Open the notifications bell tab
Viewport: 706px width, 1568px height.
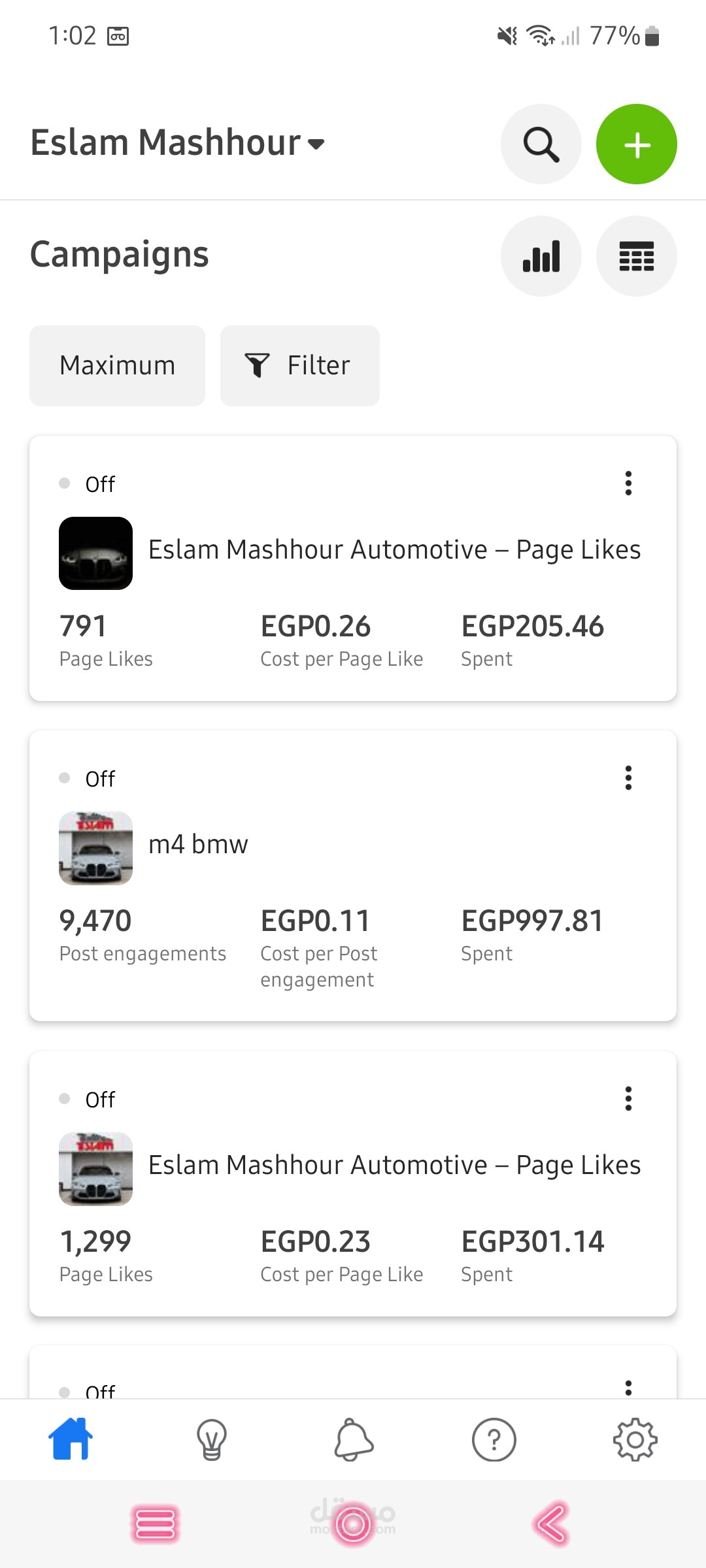pos(354,1439)
